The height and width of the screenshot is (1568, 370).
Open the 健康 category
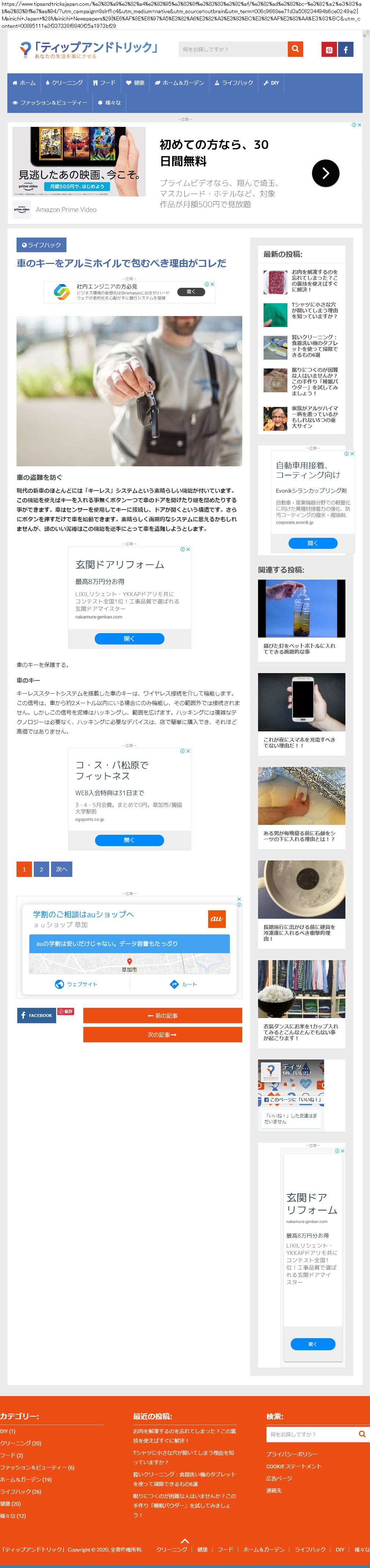(x=135, y=83)
